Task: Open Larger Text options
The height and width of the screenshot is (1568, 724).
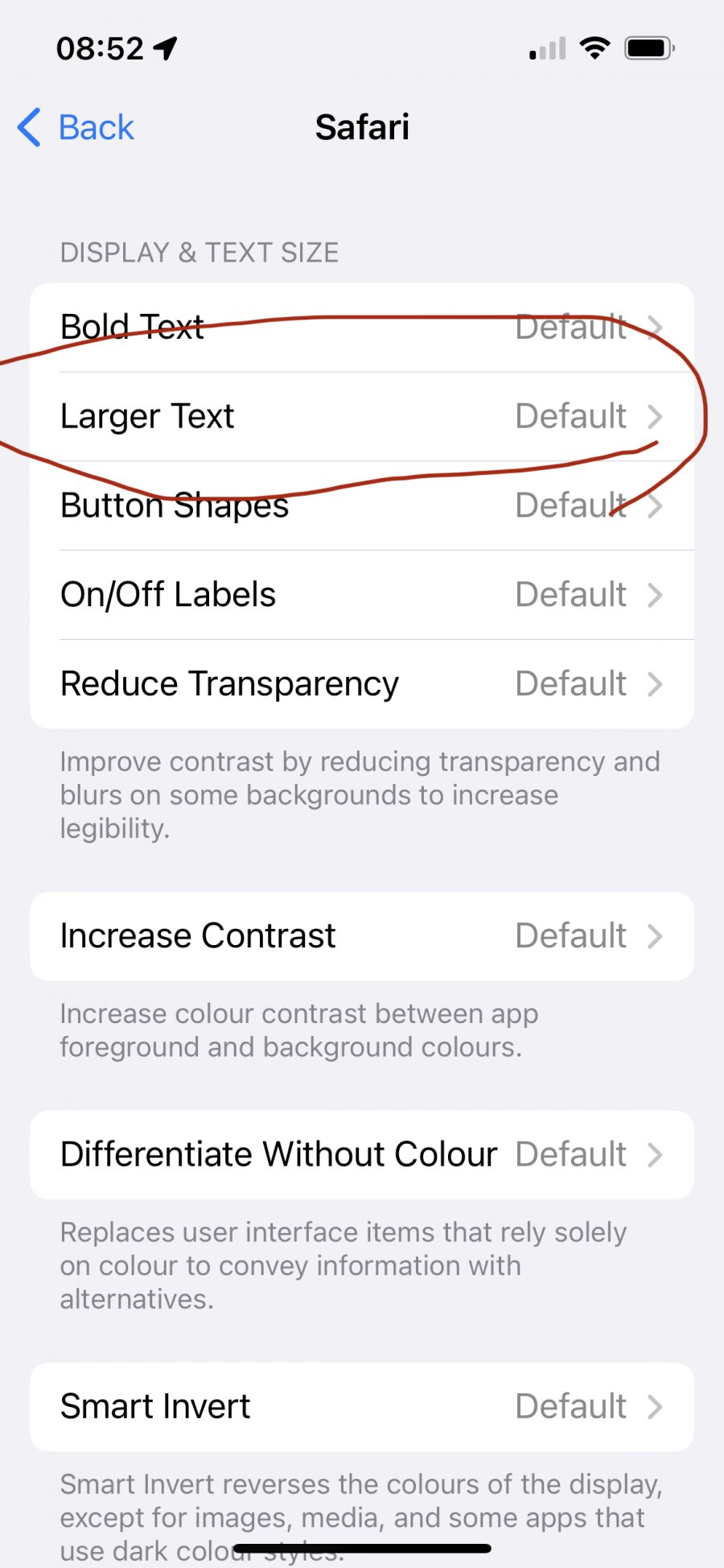Action: [361, 416]
